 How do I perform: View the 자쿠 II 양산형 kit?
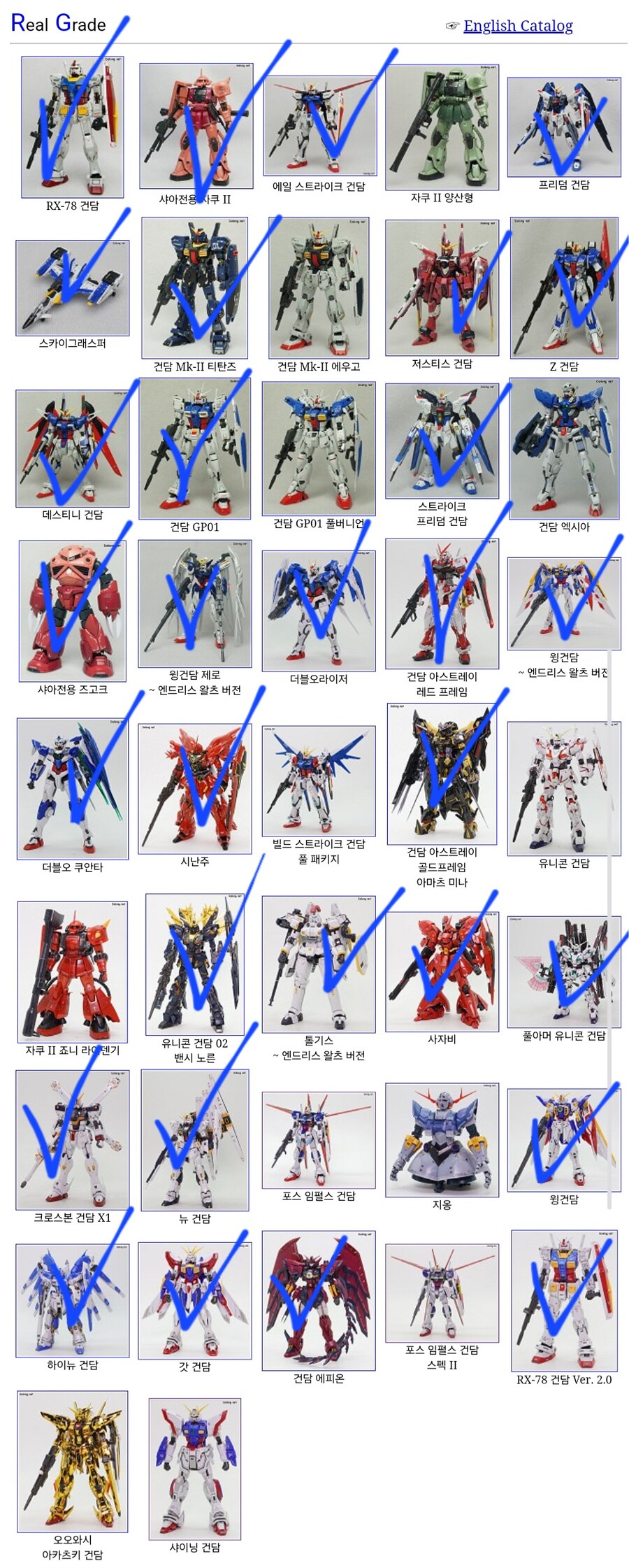tap(442, 127)
